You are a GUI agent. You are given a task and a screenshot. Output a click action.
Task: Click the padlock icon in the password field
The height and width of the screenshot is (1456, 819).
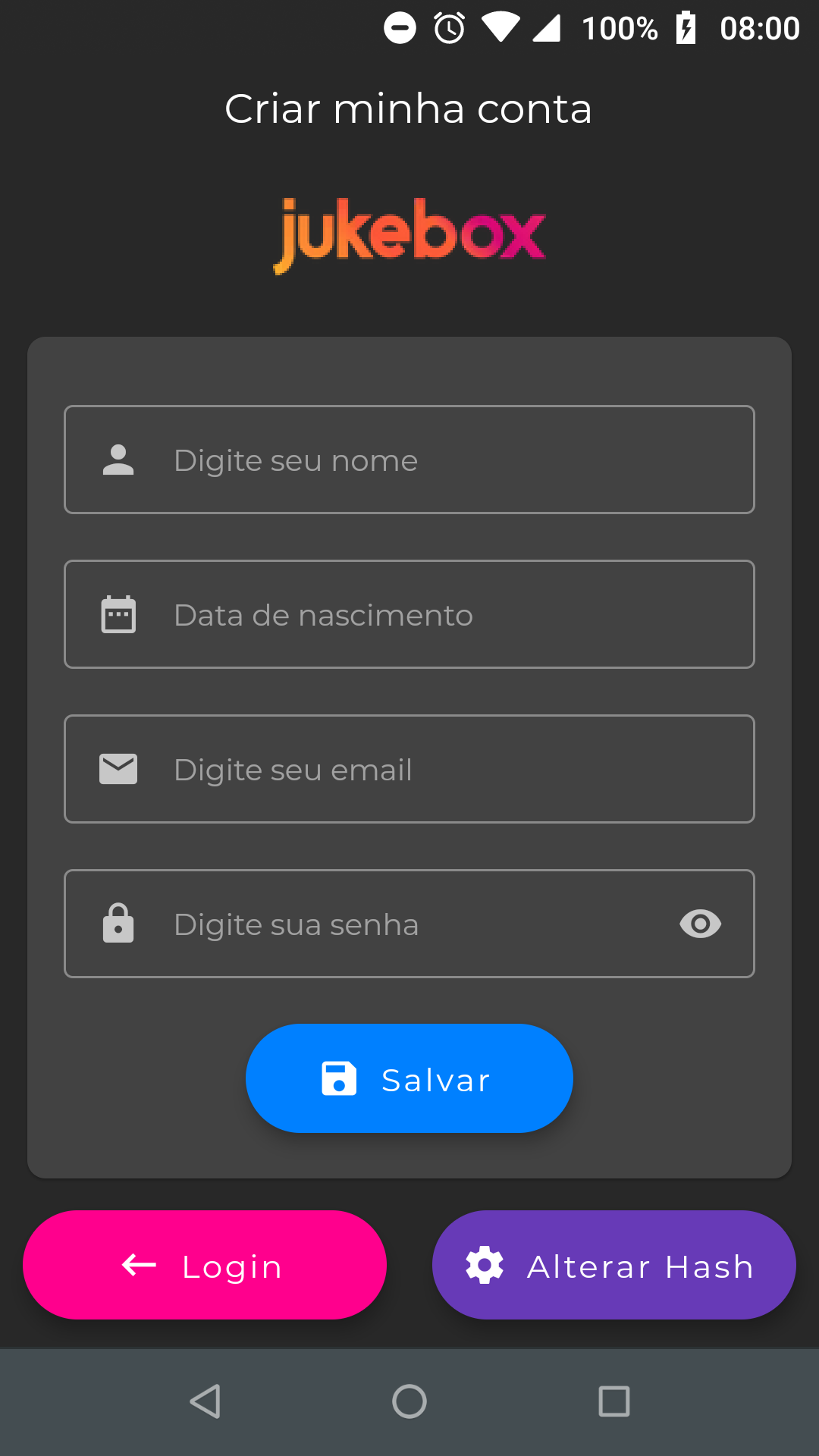[x=118, y=924]
